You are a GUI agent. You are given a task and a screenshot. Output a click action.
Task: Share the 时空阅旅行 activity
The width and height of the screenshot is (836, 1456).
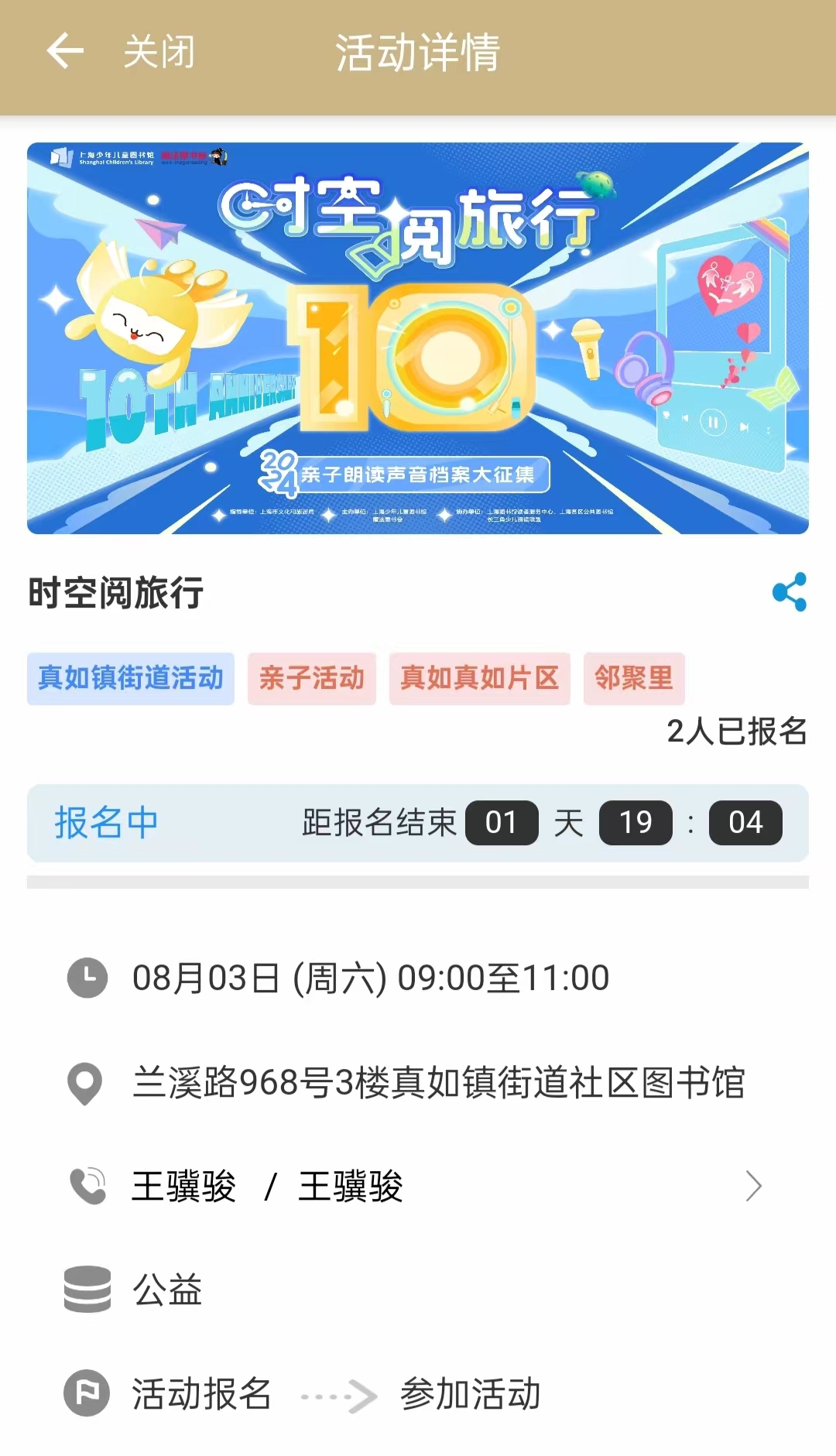(789, 592)
